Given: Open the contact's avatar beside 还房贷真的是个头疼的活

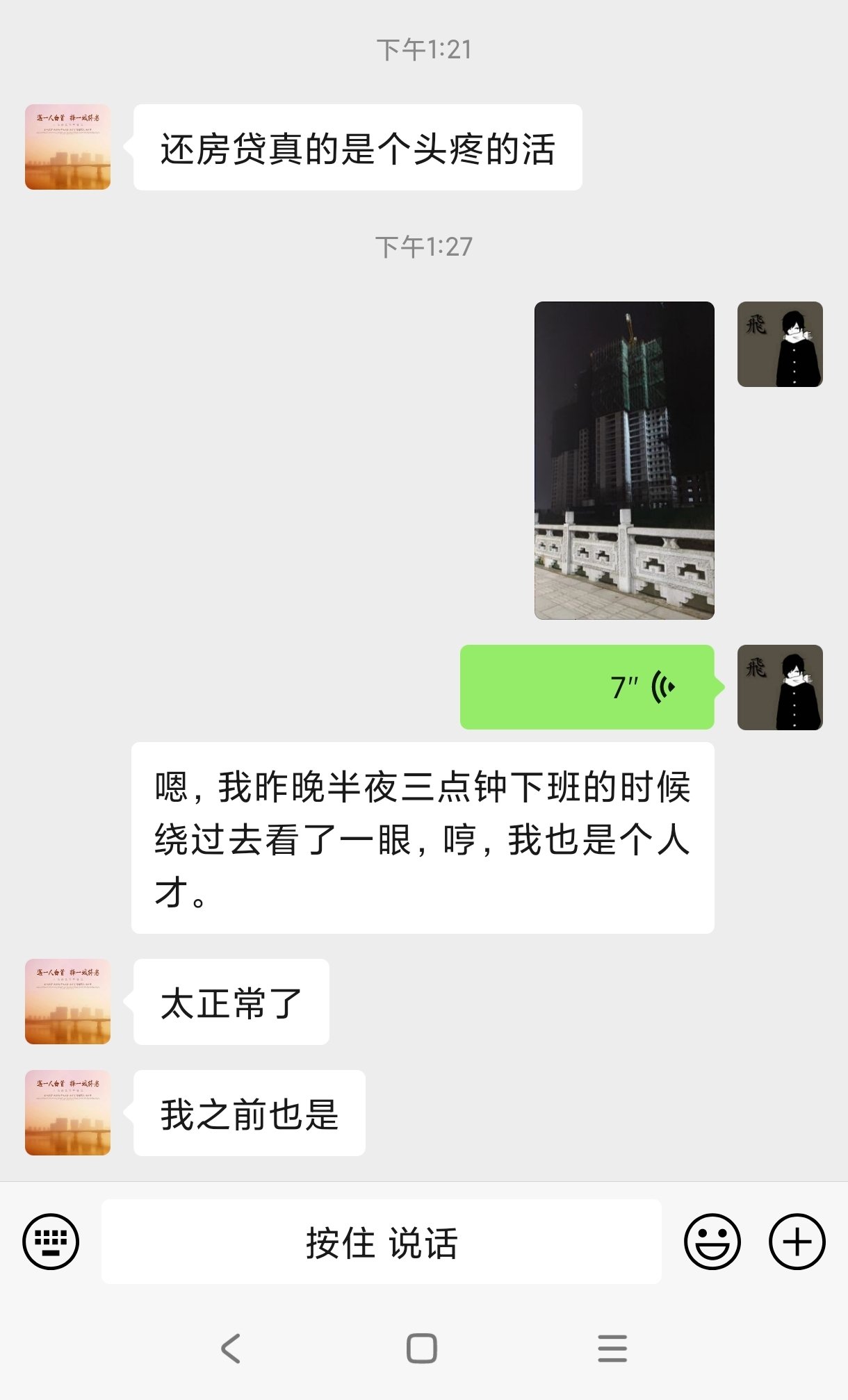Looking at the screenshot, I should (67, 147).
